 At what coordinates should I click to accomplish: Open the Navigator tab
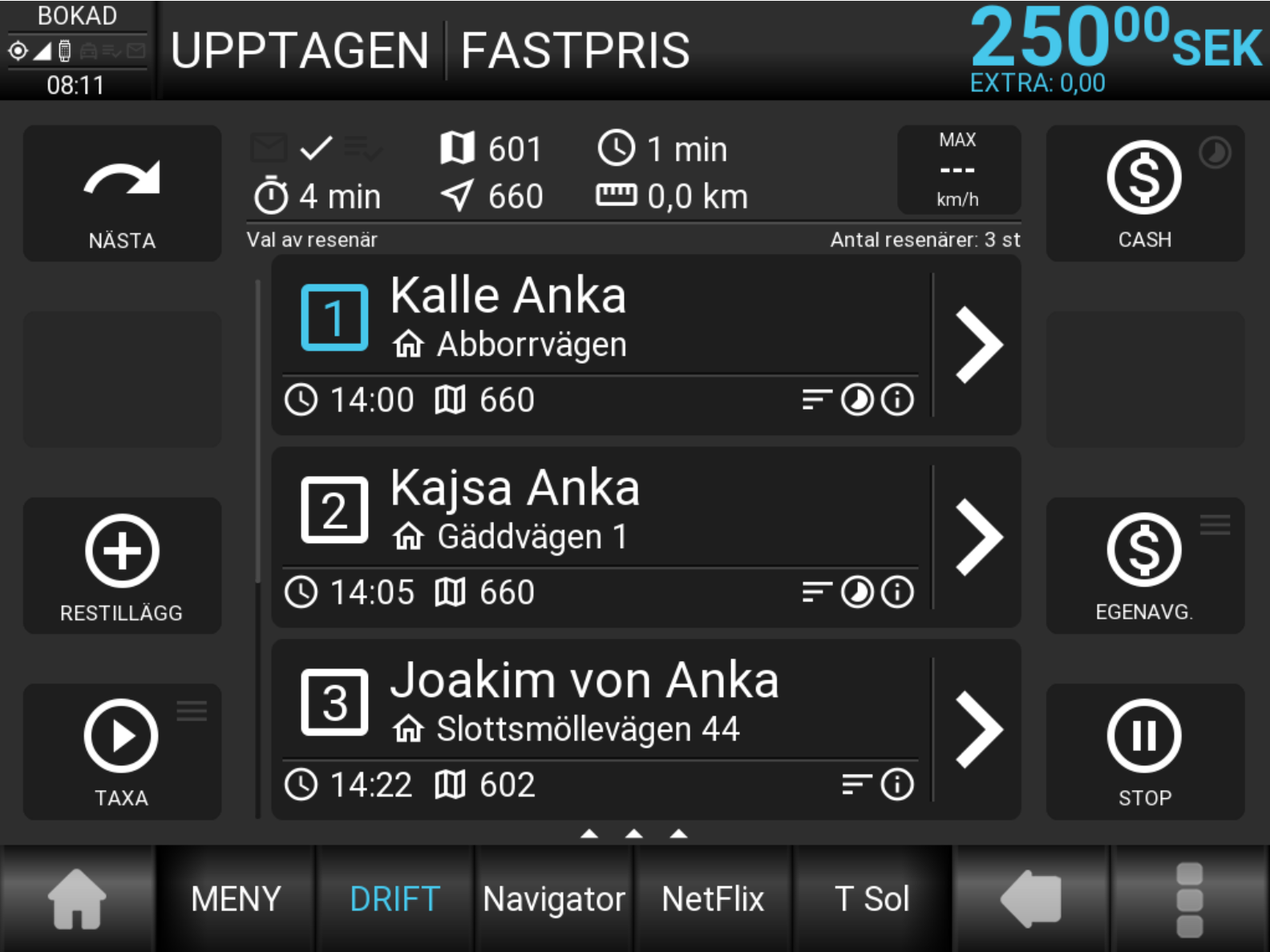coord(554,899)
